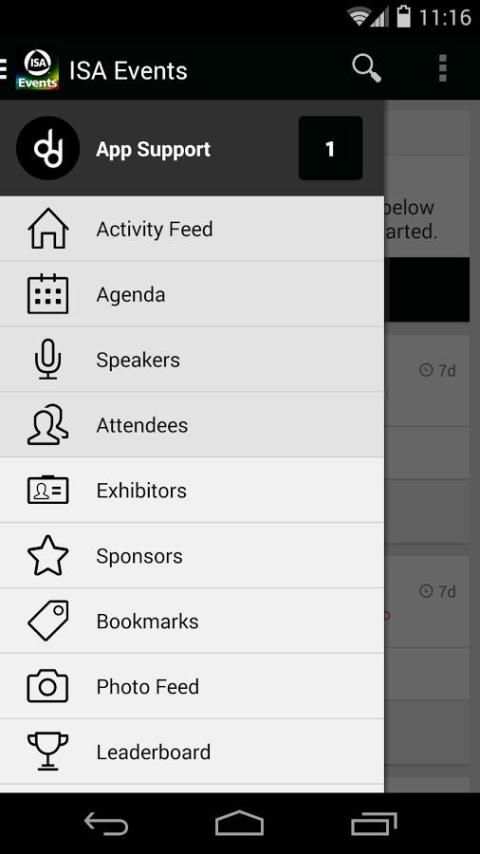Open the Leaderboard
480x854 pixels.
[192, 752]
